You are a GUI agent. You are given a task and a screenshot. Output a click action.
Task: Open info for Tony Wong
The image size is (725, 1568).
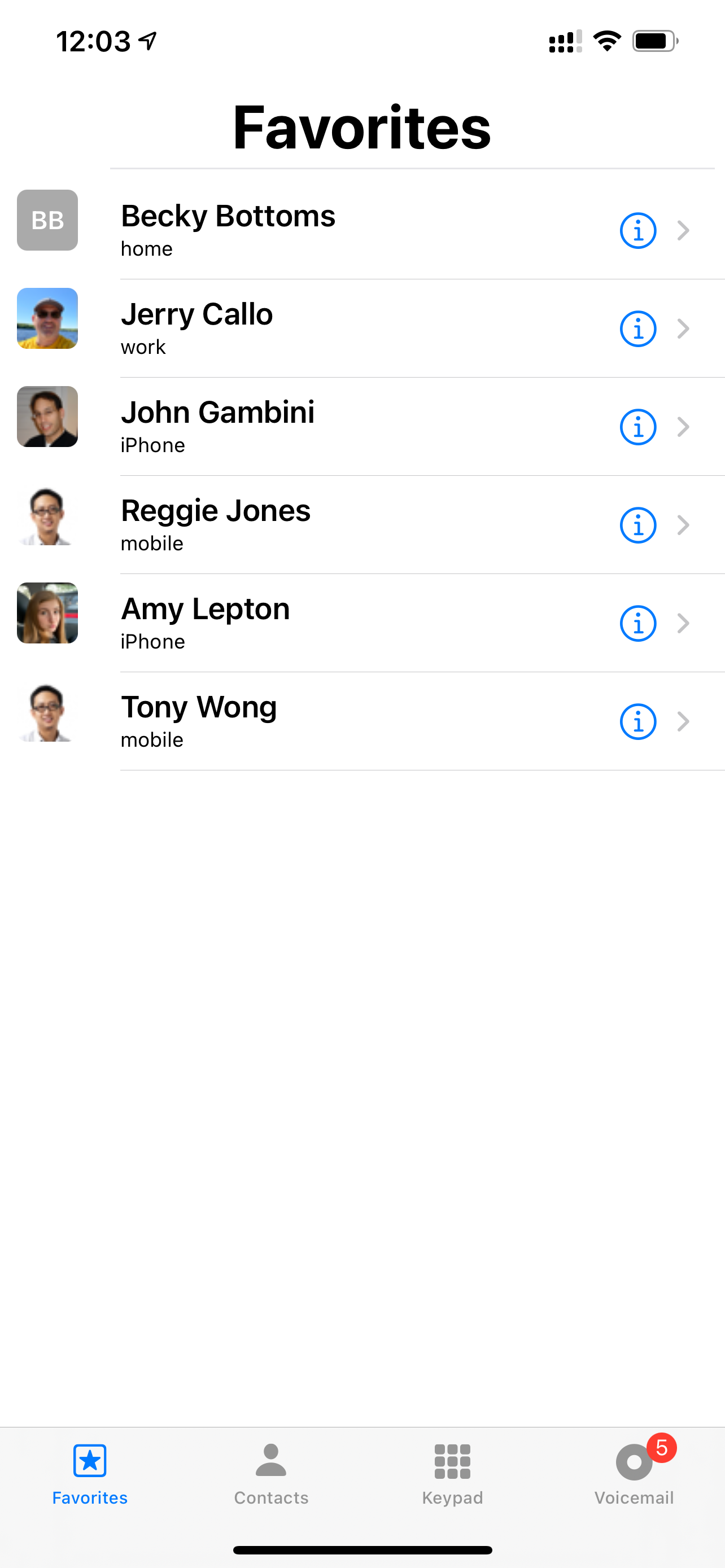pos(637,721)
